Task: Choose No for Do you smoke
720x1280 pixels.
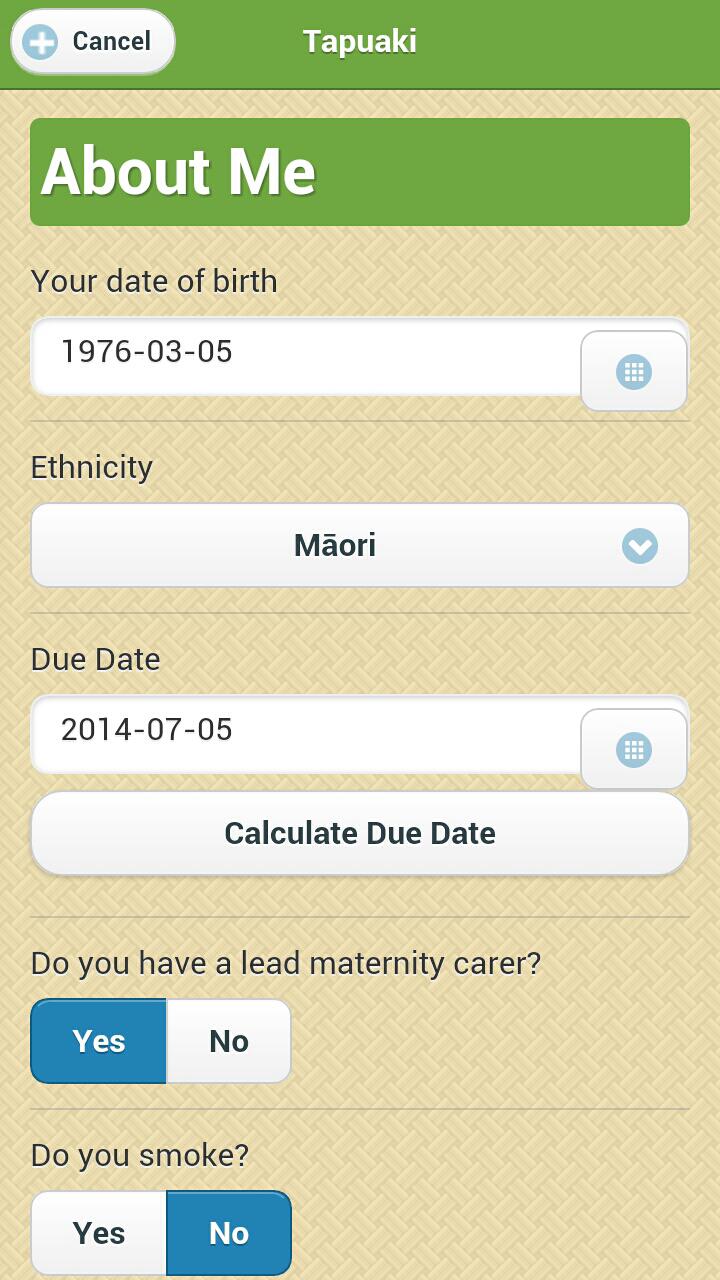Action: coord(229,1233)
